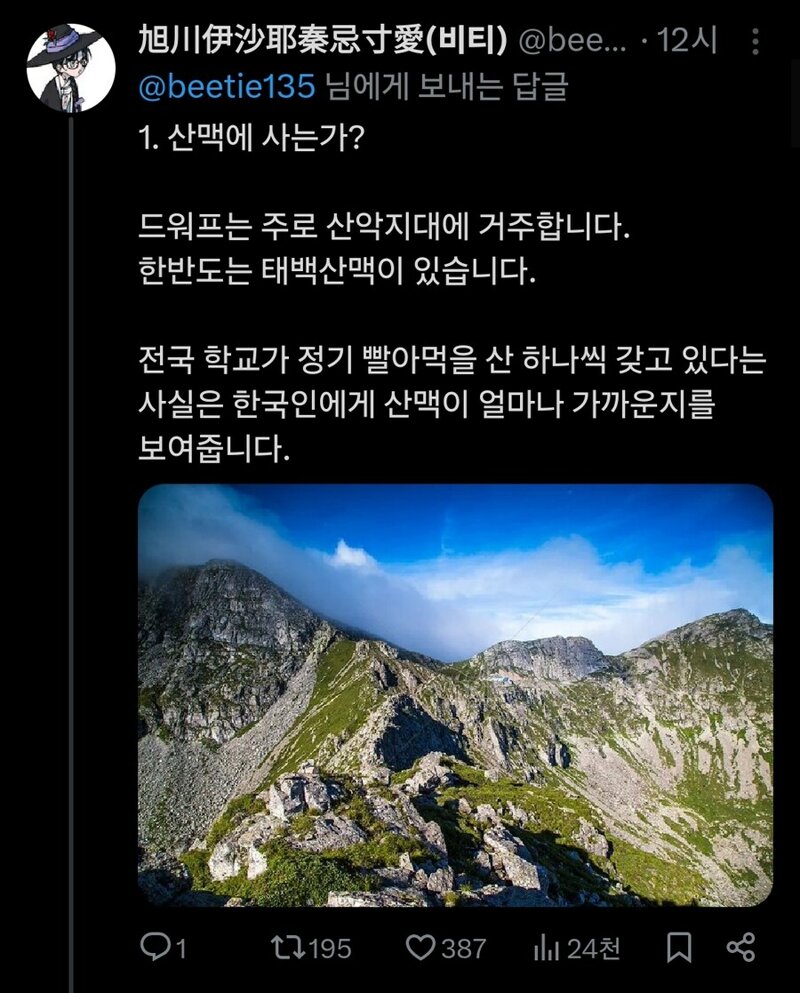Open the @beetie135 mention link

point(226,86)
